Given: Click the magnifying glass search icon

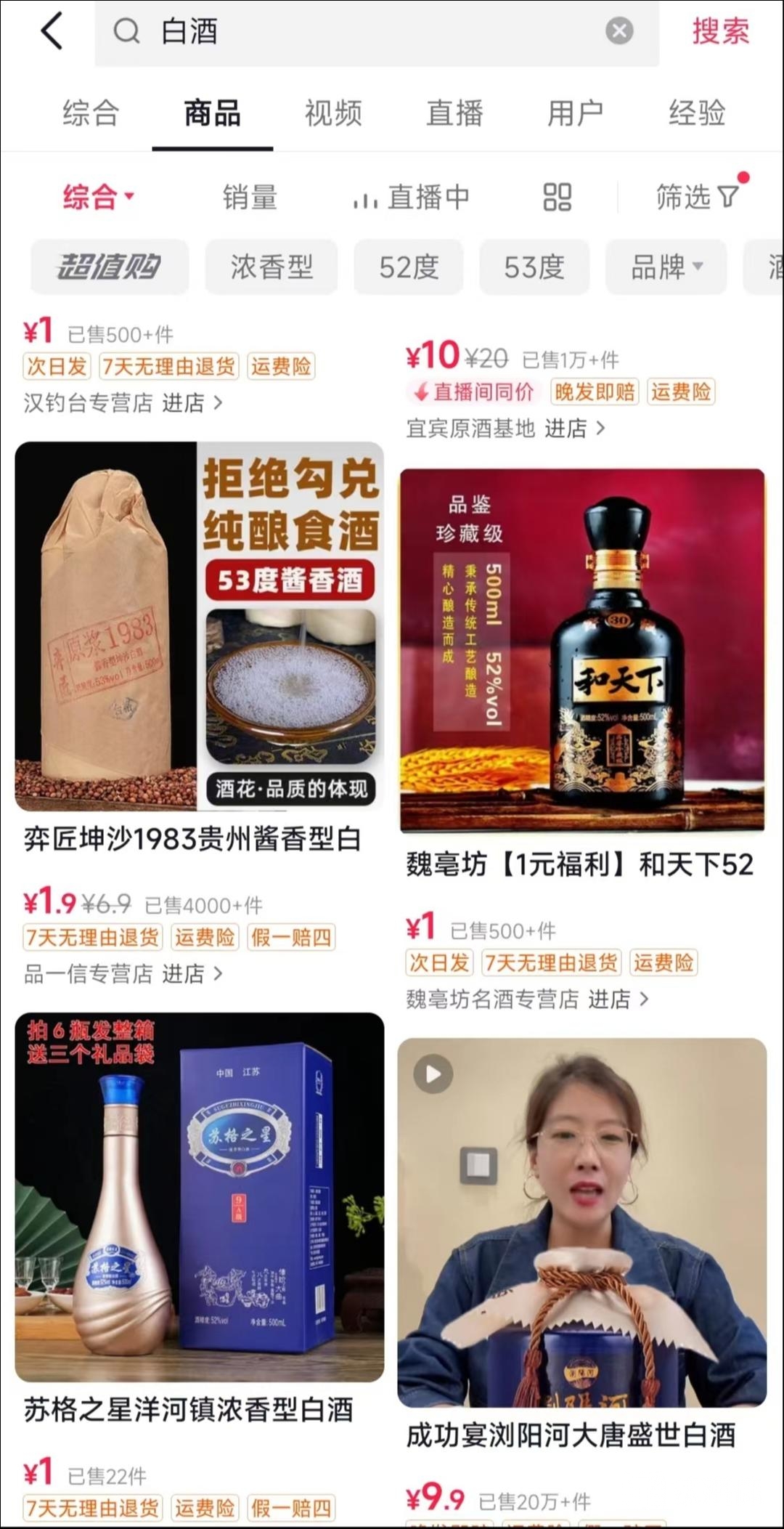Looking at the screenshot, I should pos(127,33).
